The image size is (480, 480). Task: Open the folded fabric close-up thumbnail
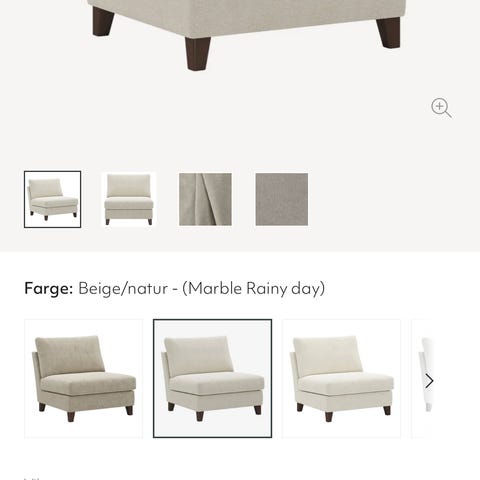point(205,199)
